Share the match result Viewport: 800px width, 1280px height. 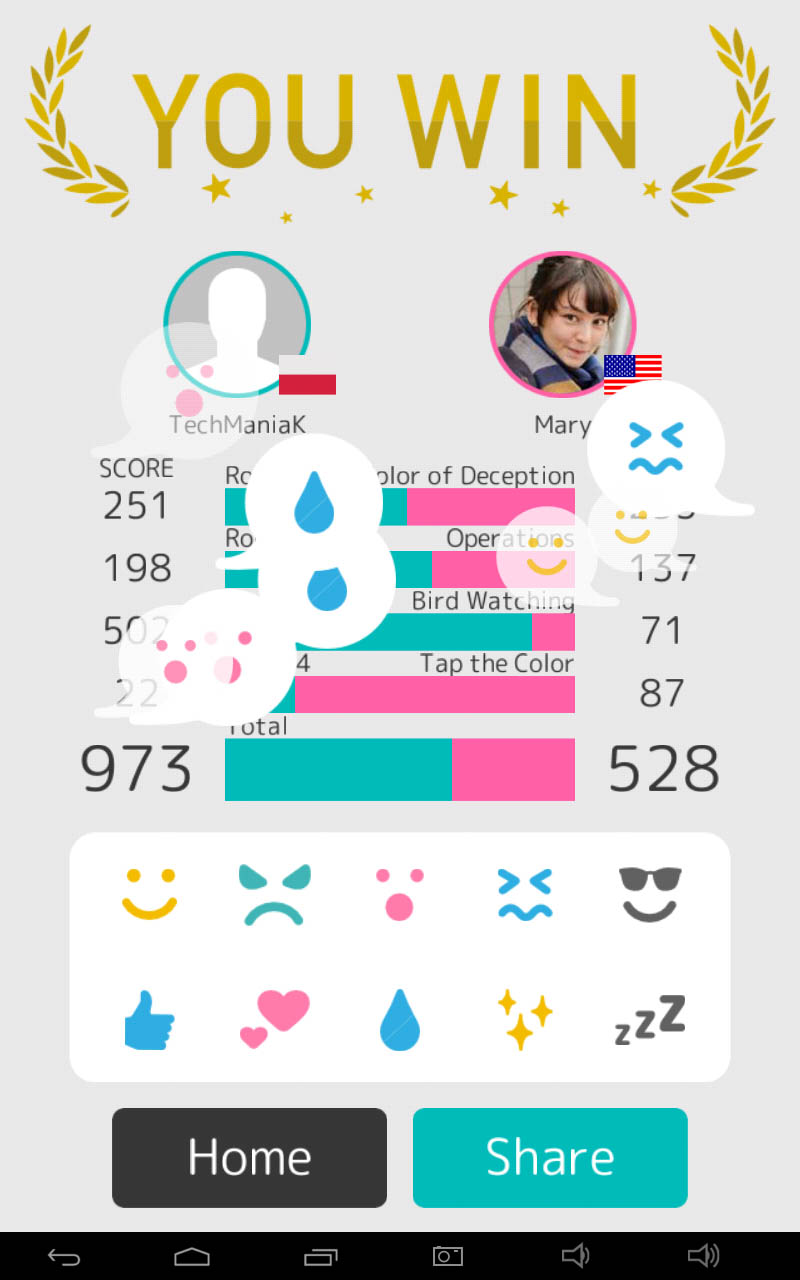pos(550,1158)
